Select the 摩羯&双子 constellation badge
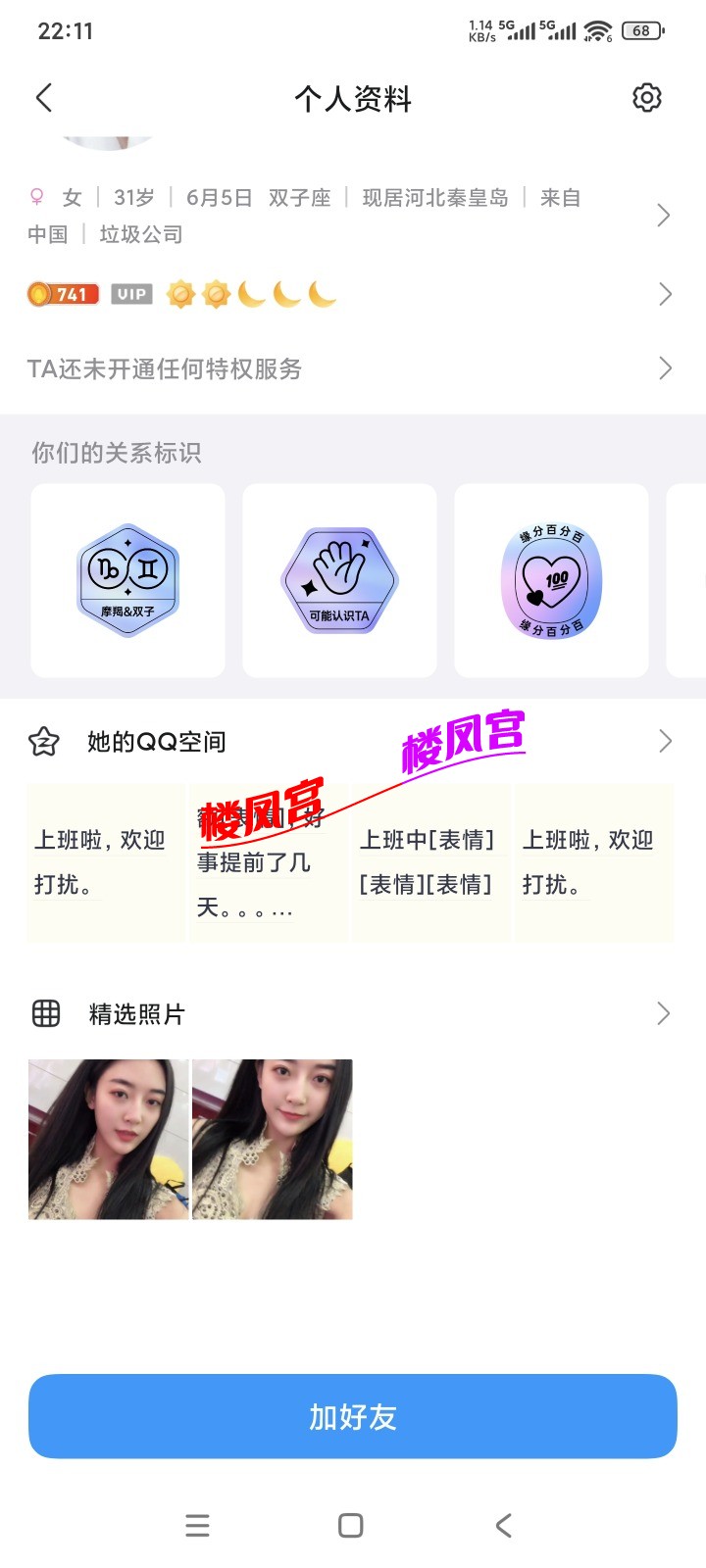The width and height of the screenshot is (706, 1568). coord(127,579)
